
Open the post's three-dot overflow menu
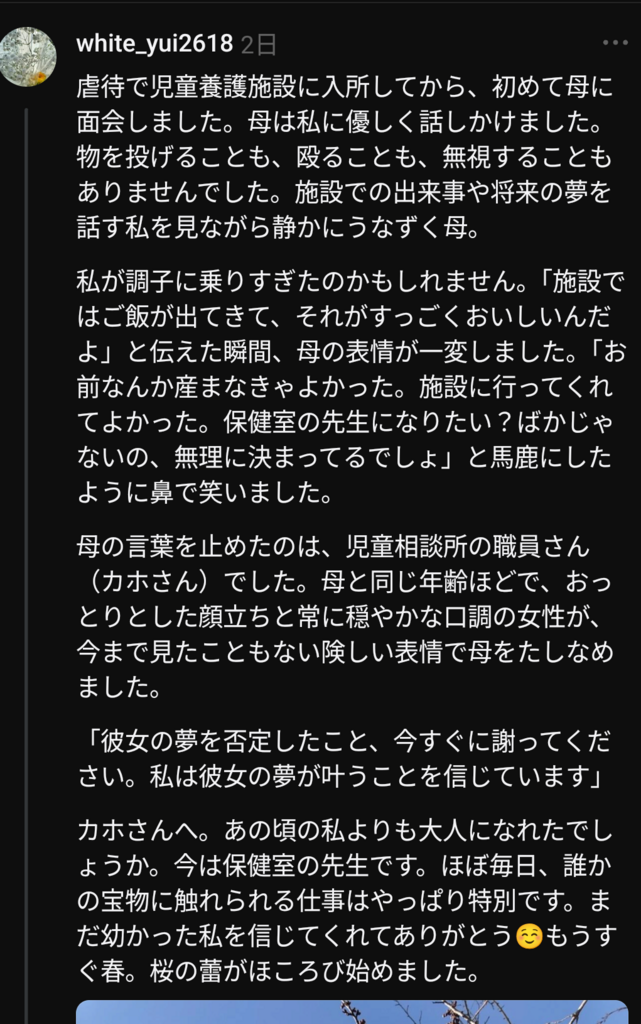coord(615,43)
